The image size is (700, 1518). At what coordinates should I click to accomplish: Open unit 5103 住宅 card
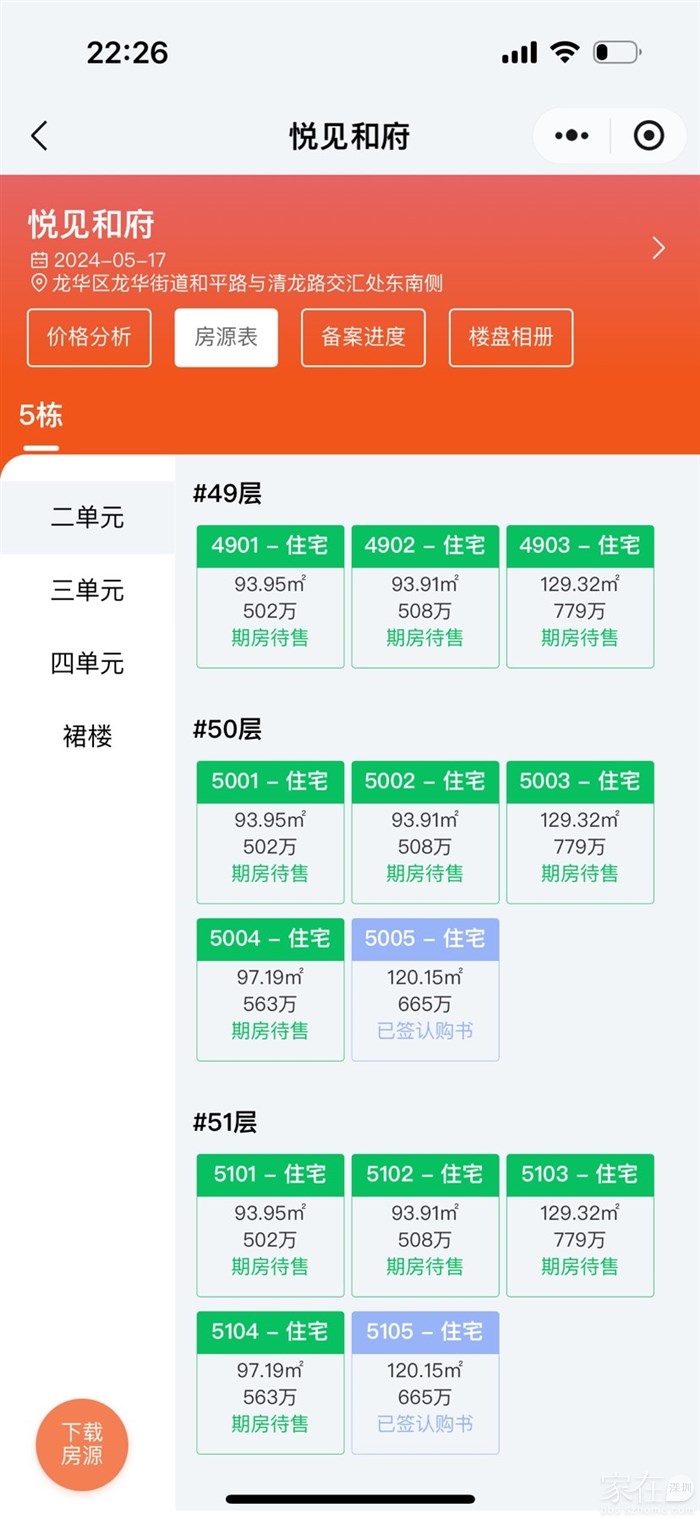coord(580,1225)
